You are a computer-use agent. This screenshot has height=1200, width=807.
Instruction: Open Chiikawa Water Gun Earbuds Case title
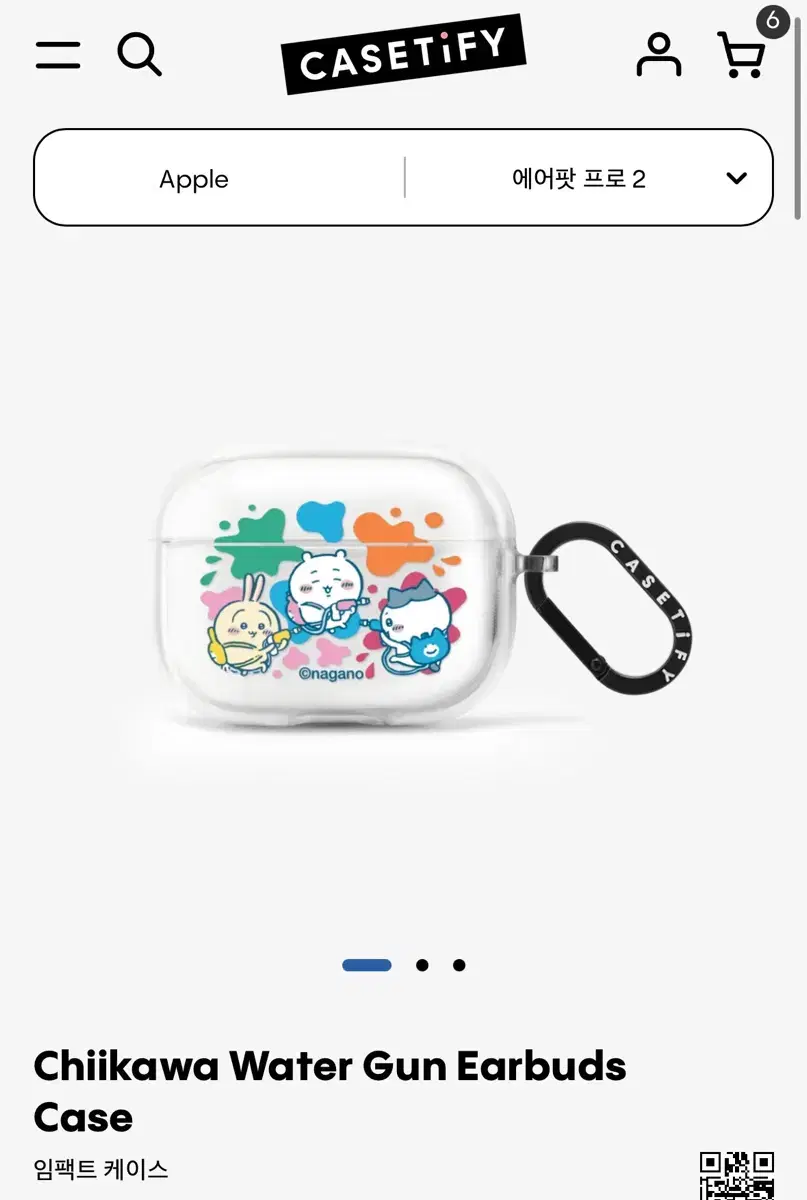click(330, 1090)
